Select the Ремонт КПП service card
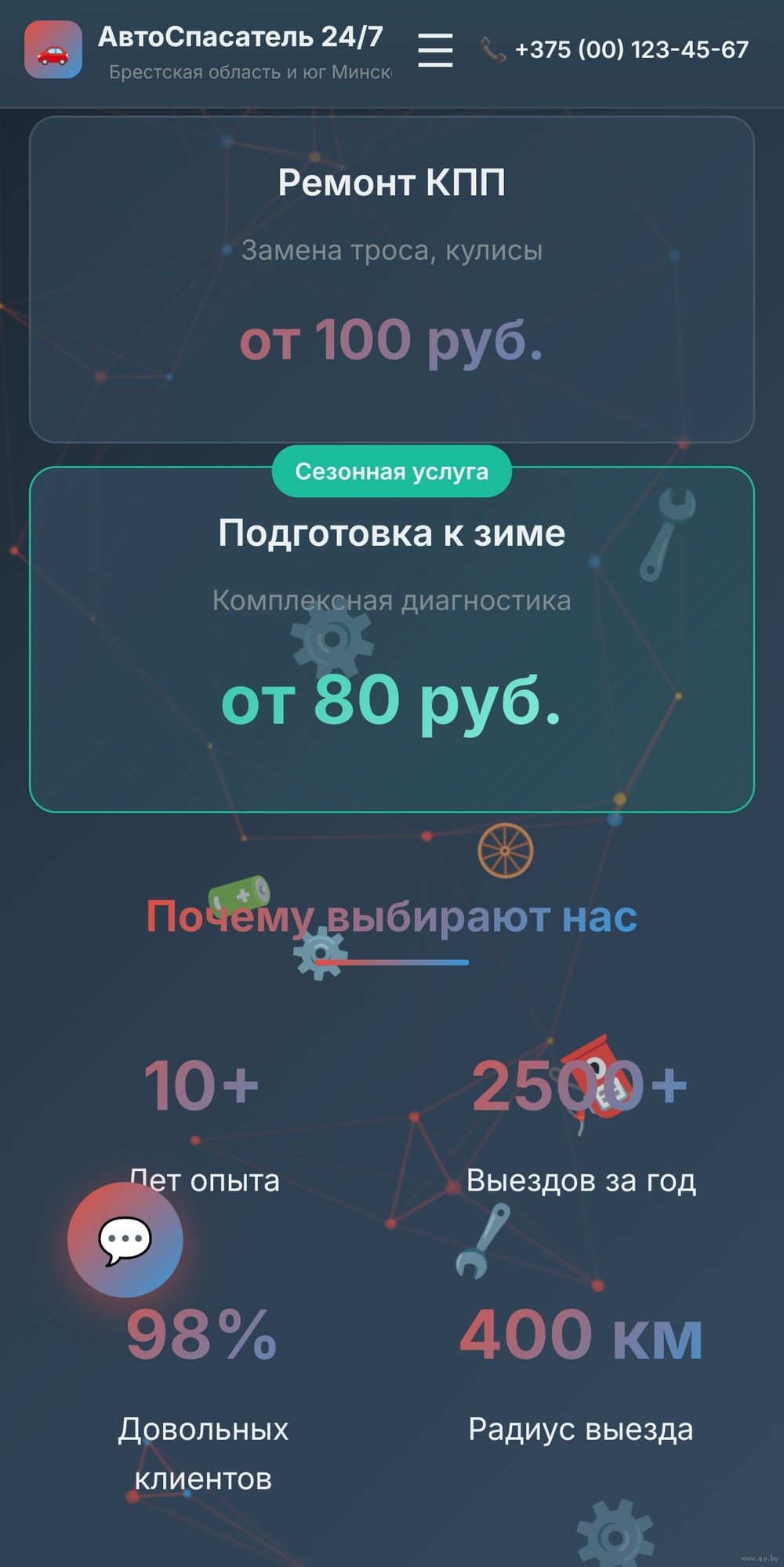The image size is (784, 1567). (x=391, y=279)
